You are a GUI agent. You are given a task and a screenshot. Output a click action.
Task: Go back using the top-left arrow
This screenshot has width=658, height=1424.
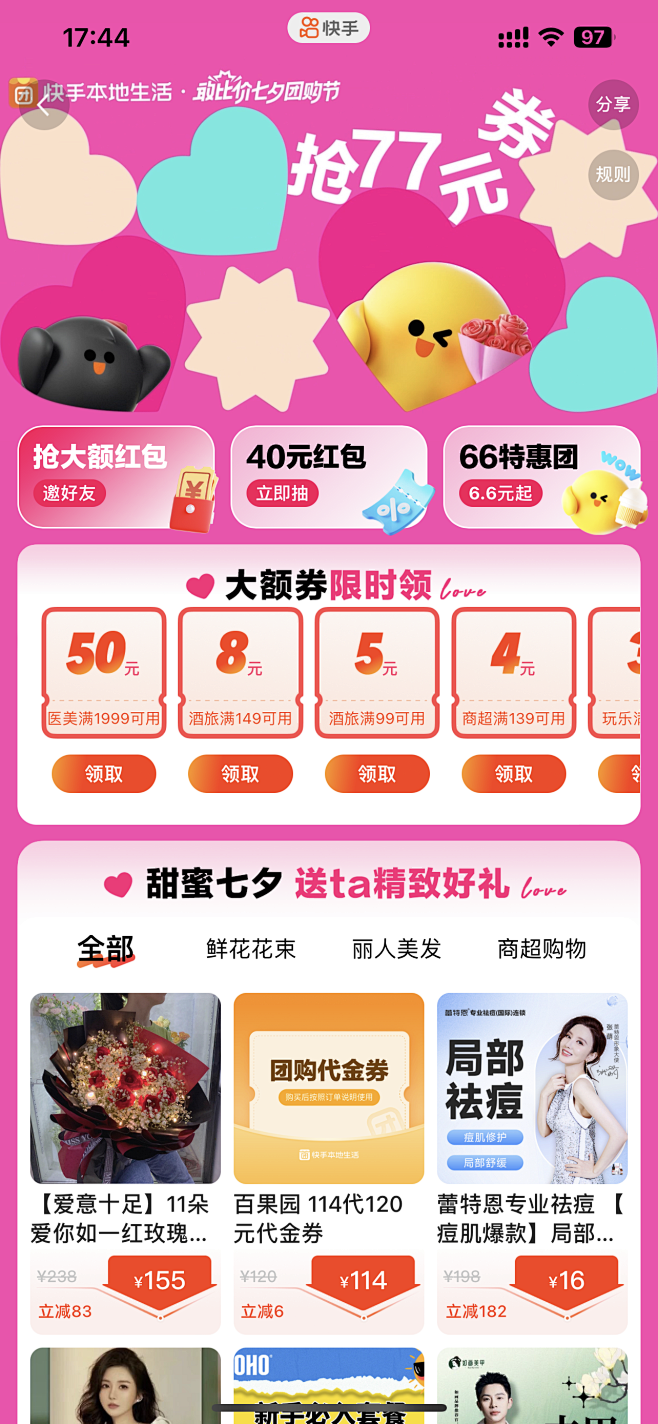(x=43, y=105)
